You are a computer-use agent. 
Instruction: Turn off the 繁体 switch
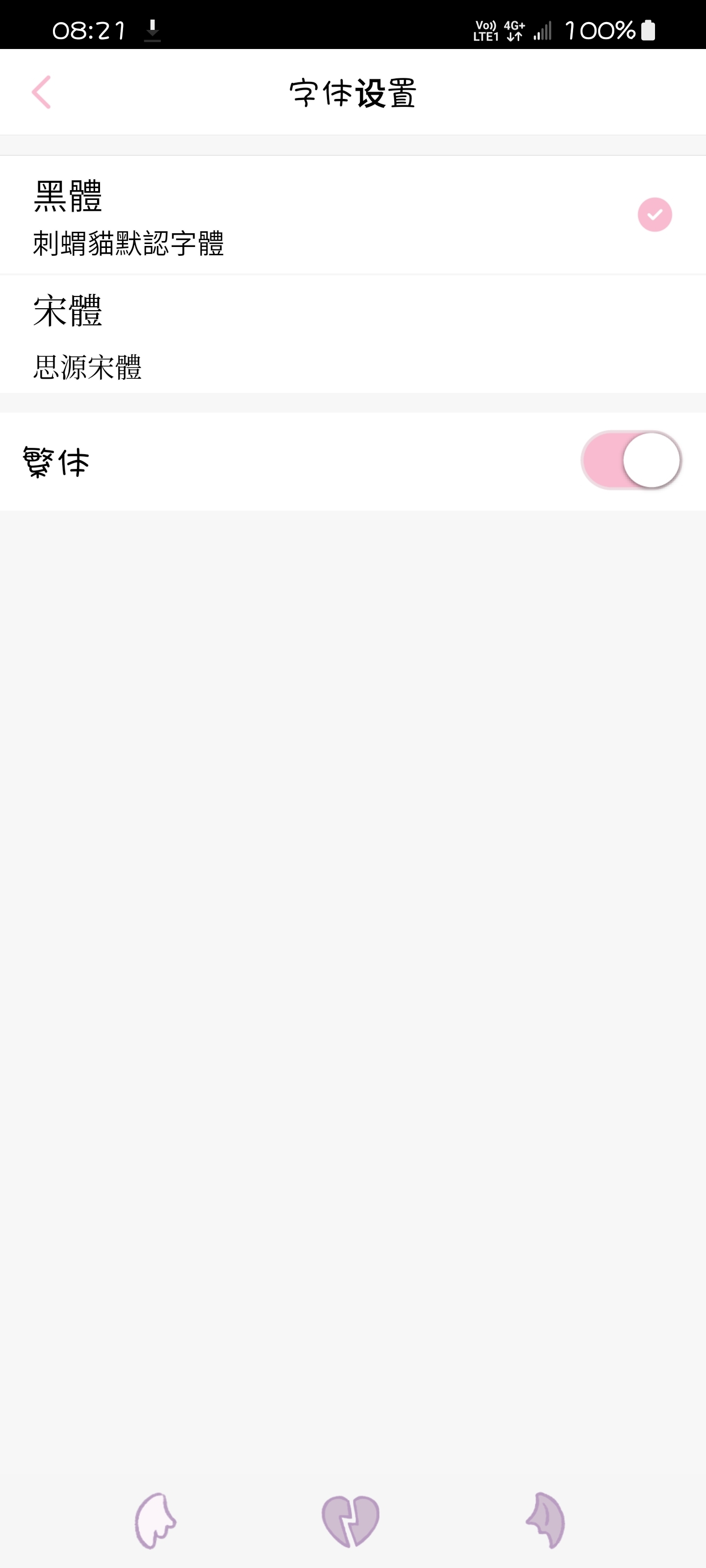pos(630,461)
